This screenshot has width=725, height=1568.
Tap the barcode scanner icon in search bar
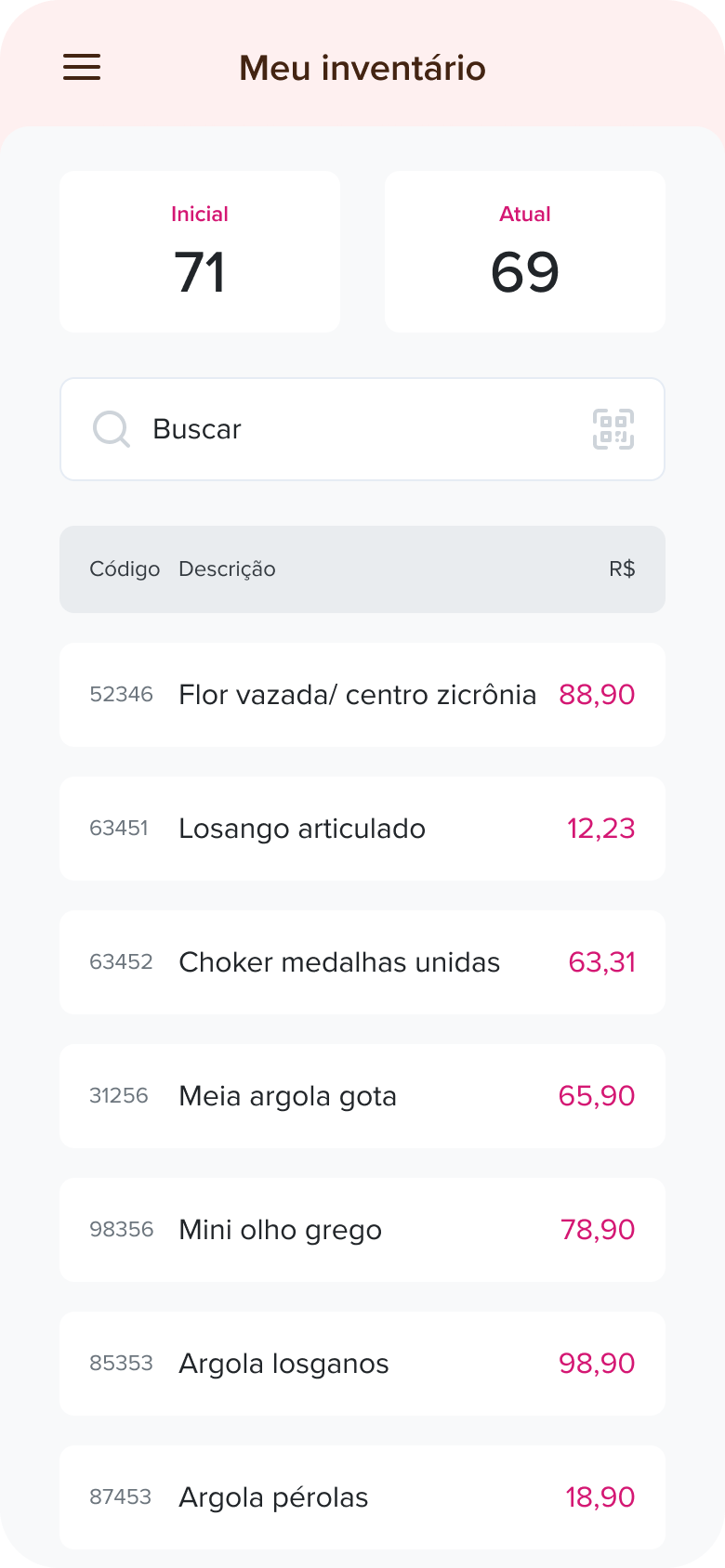pyautogui.click(x=613, y=428)
